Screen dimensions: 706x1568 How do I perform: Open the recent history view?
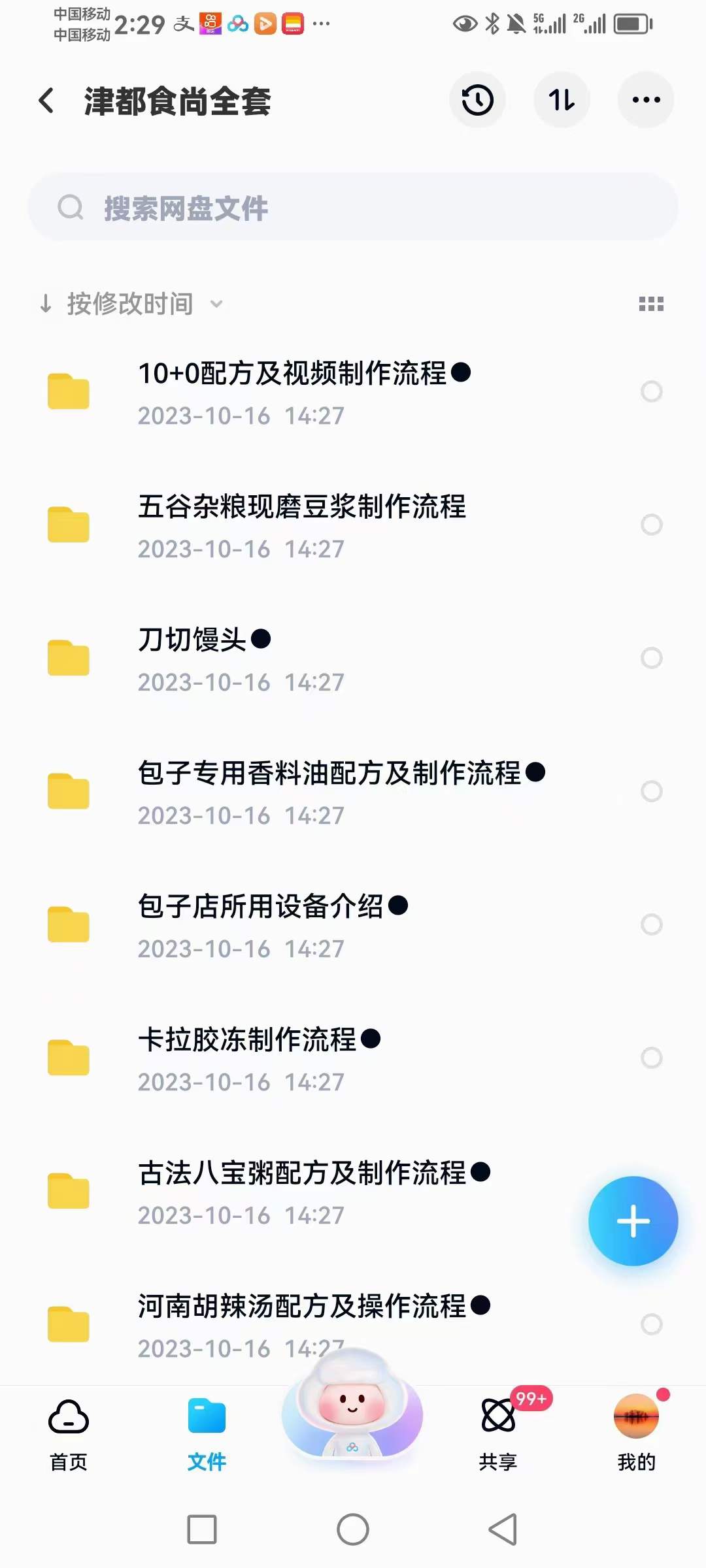click(477, 99)
